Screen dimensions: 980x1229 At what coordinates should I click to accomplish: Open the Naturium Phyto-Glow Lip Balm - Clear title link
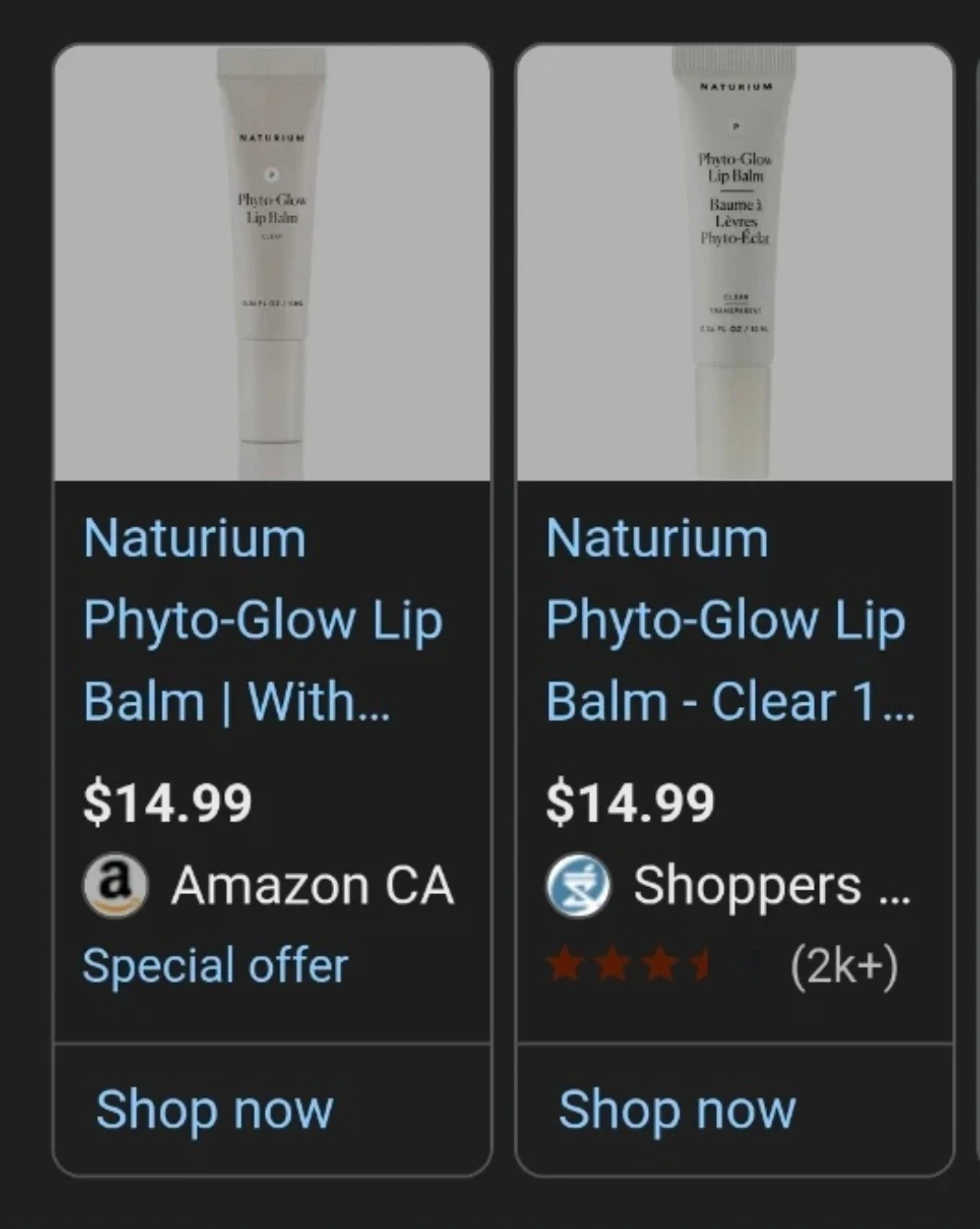730,620
